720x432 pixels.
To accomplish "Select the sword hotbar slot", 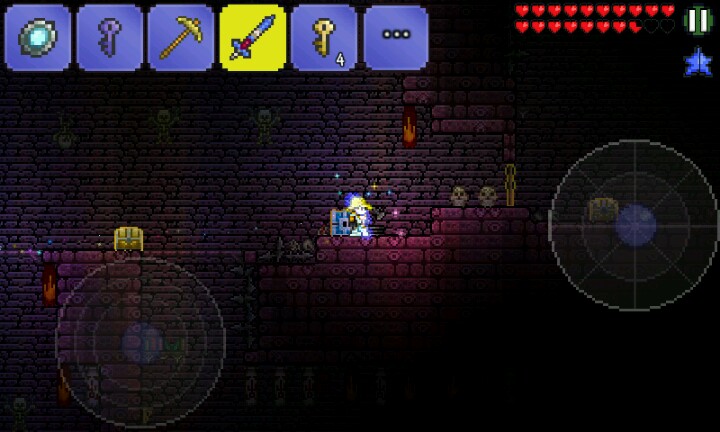I will (x=253, y=37).
